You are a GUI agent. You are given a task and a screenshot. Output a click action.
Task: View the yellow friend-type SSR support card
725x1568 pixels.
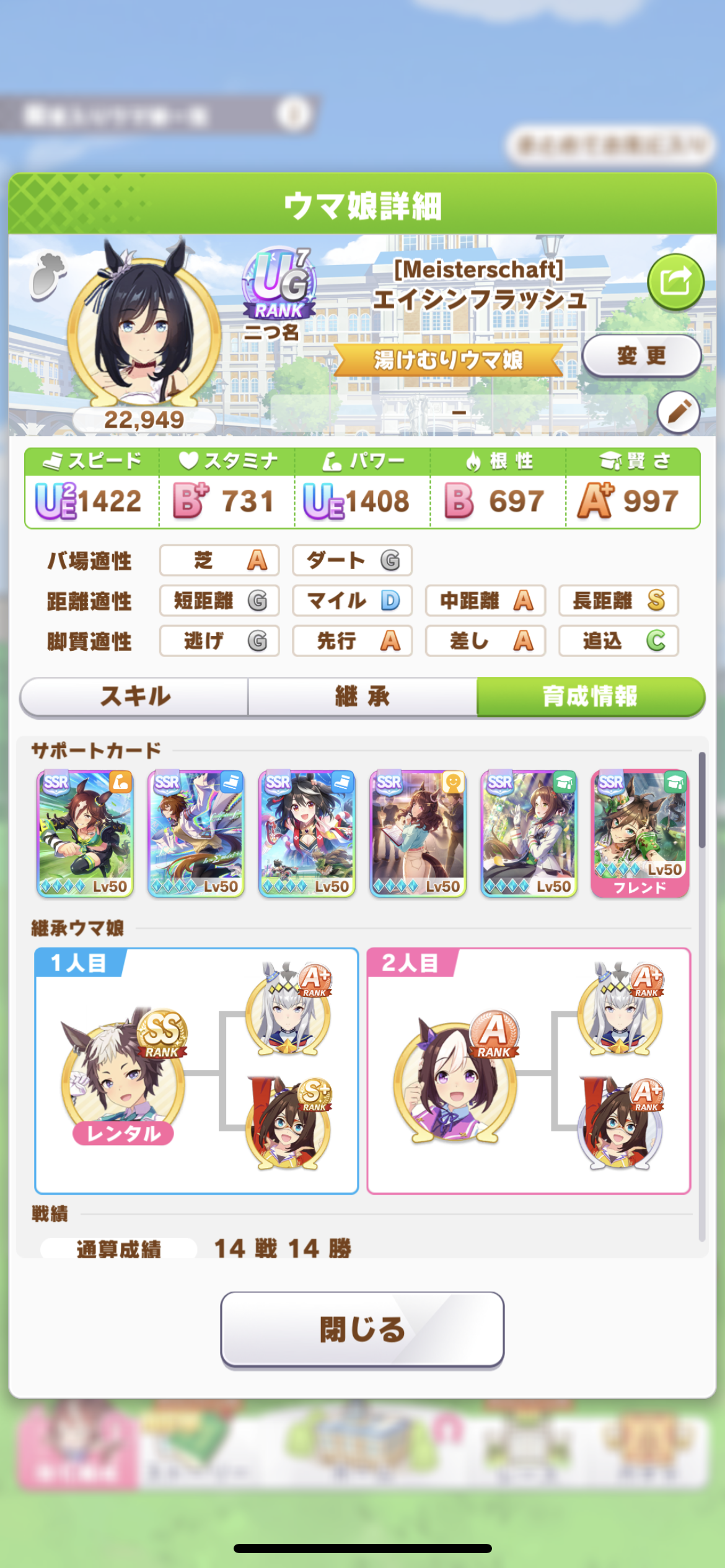(418, 833)
